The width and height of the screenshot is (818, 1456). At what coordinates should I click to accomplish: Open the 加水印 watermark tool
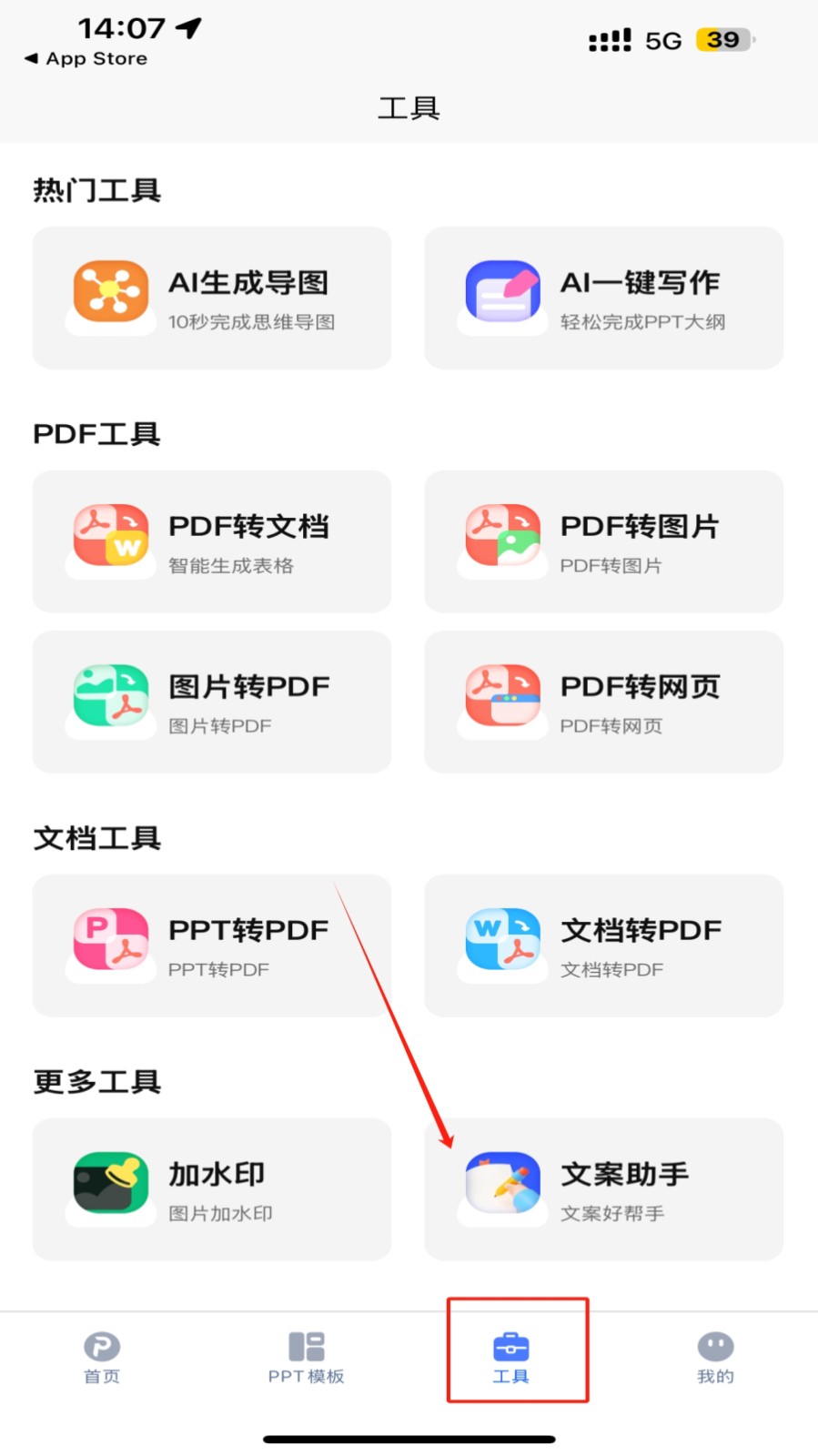coord(212,1189)
